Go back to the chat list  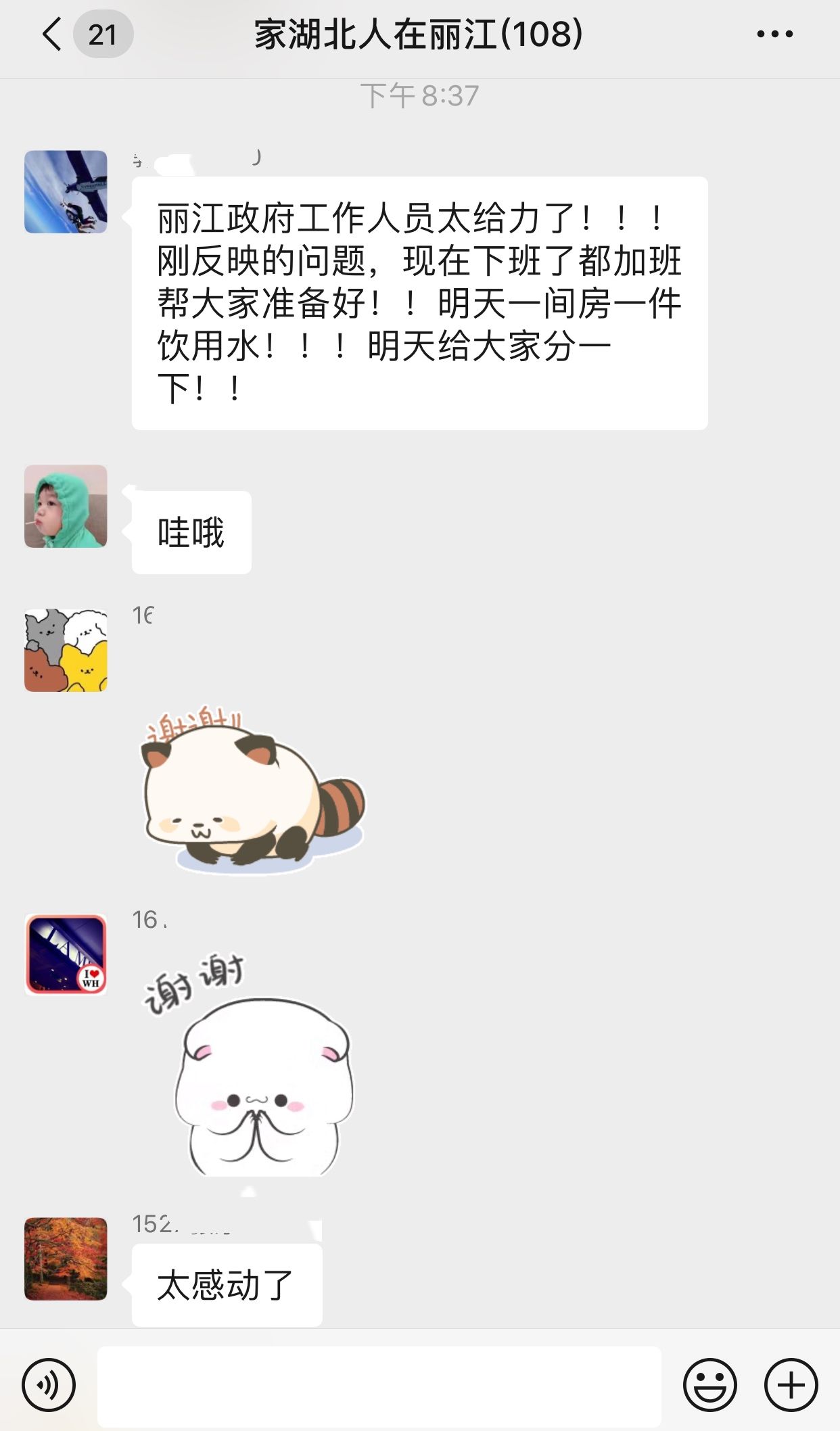53,34
